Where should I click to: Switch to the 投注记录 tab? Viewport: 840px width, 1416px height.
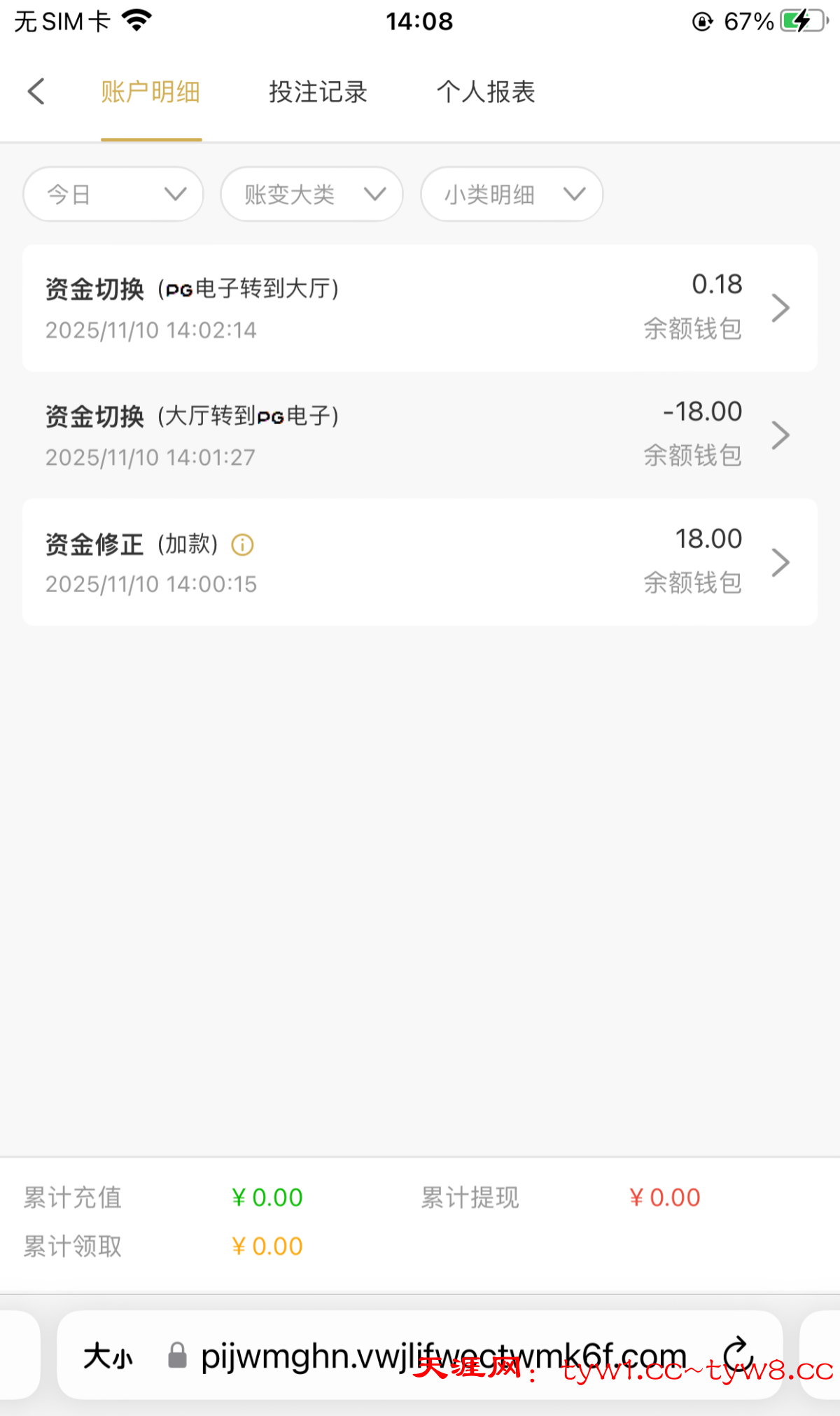[x=318, y=92]
